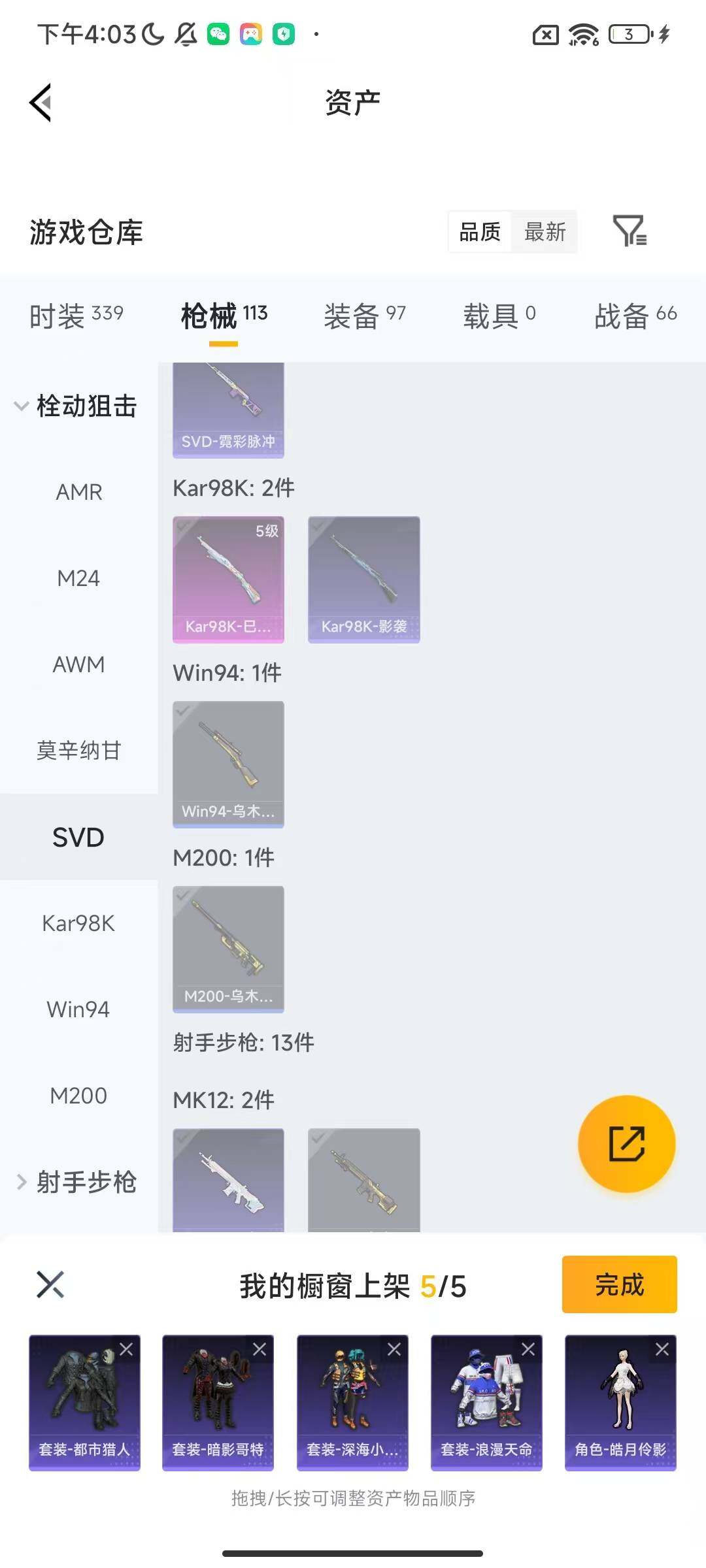Switch to the 时装 tab

click(76, 316)
